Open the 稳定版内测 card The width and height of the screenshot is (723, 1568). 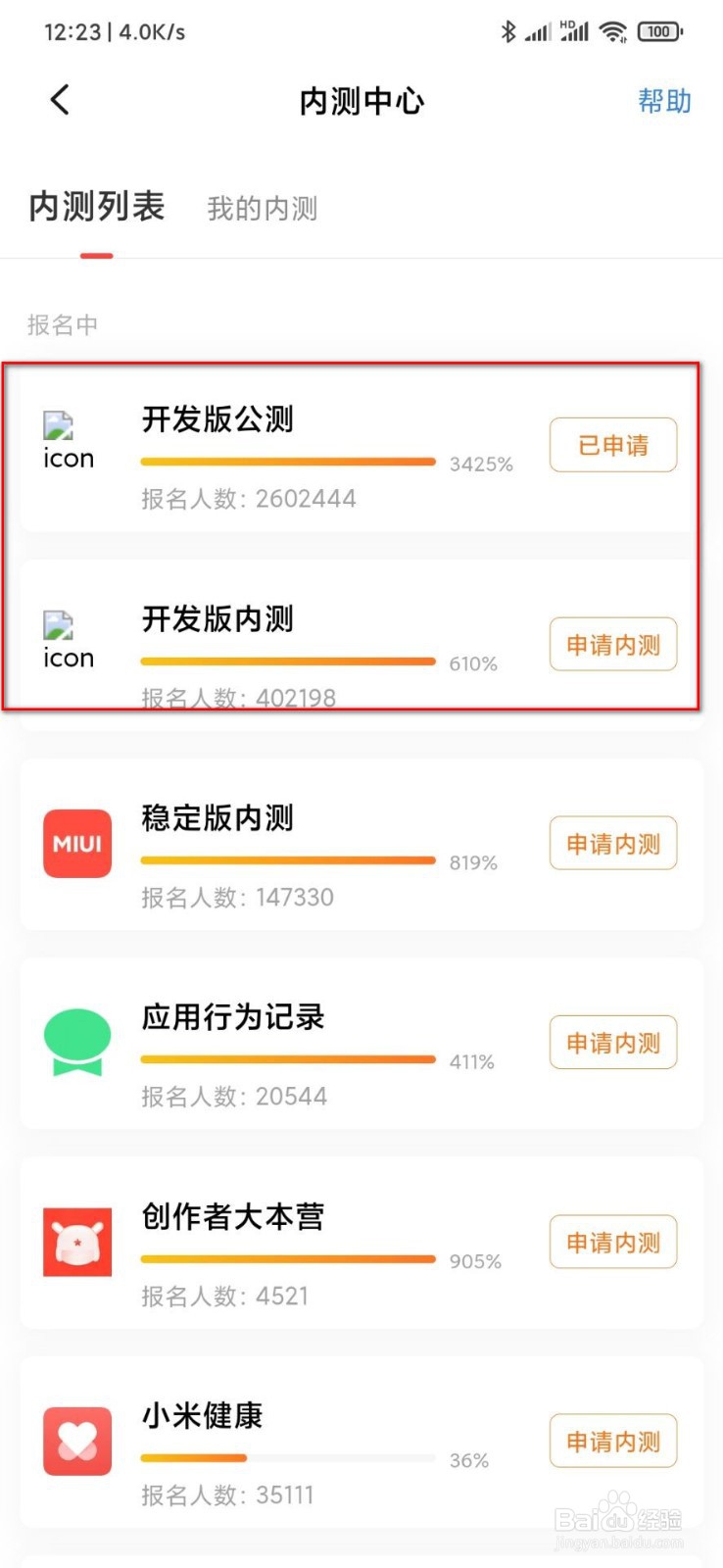(361, 845)
